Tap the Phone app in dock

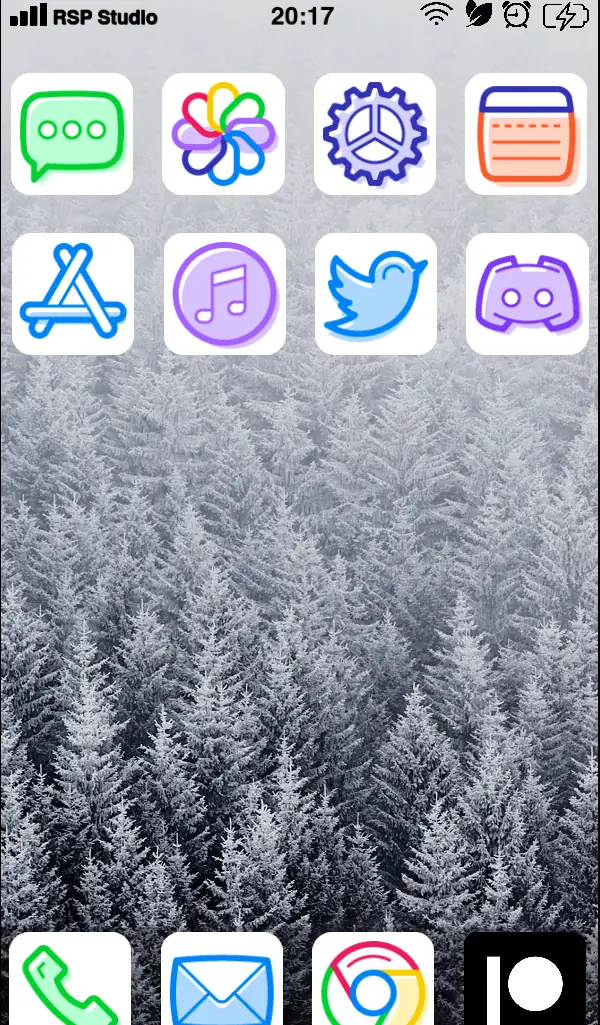click(71, 982)
